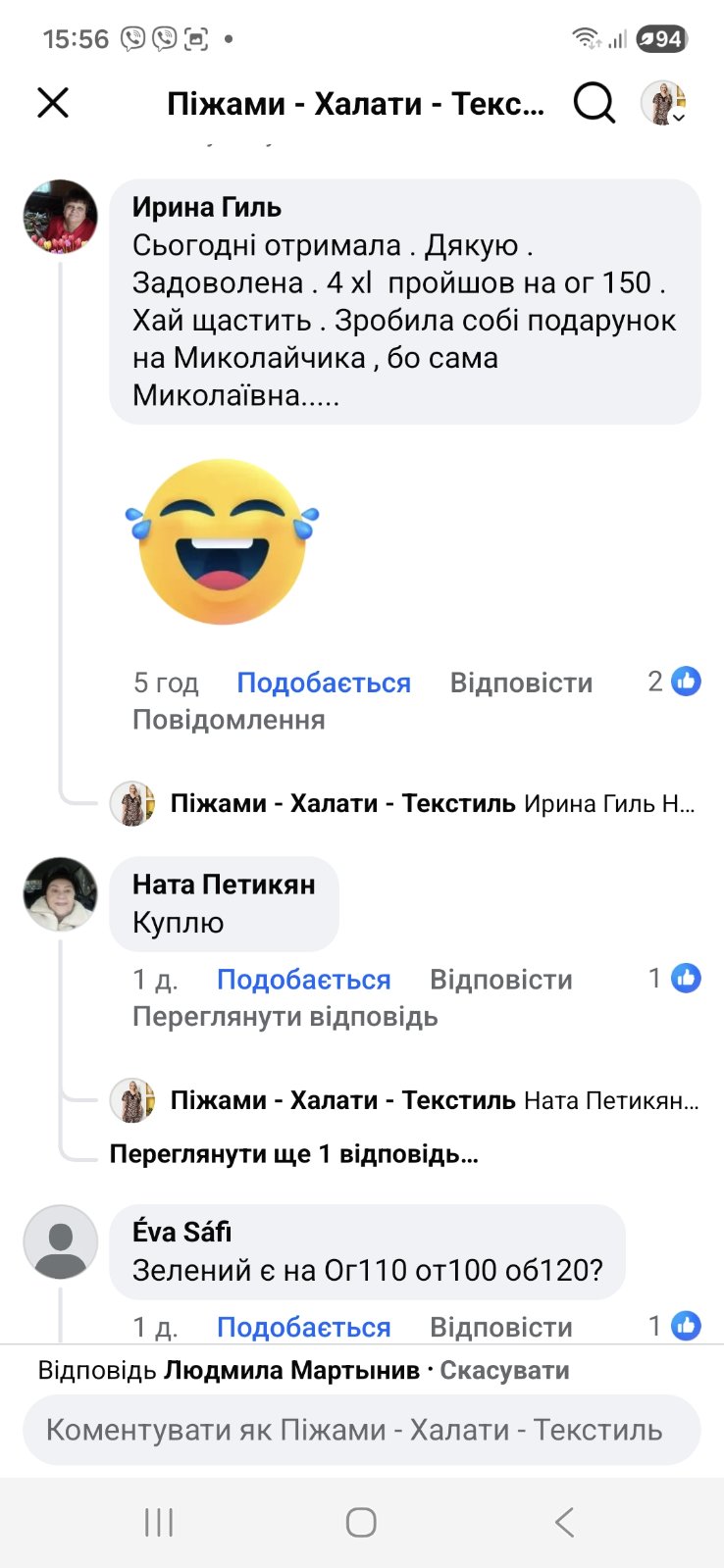The height and width of the screenshot is (1568, 724).
Task: Open the profile switcher avatar in header
Action: click(663, 102)
